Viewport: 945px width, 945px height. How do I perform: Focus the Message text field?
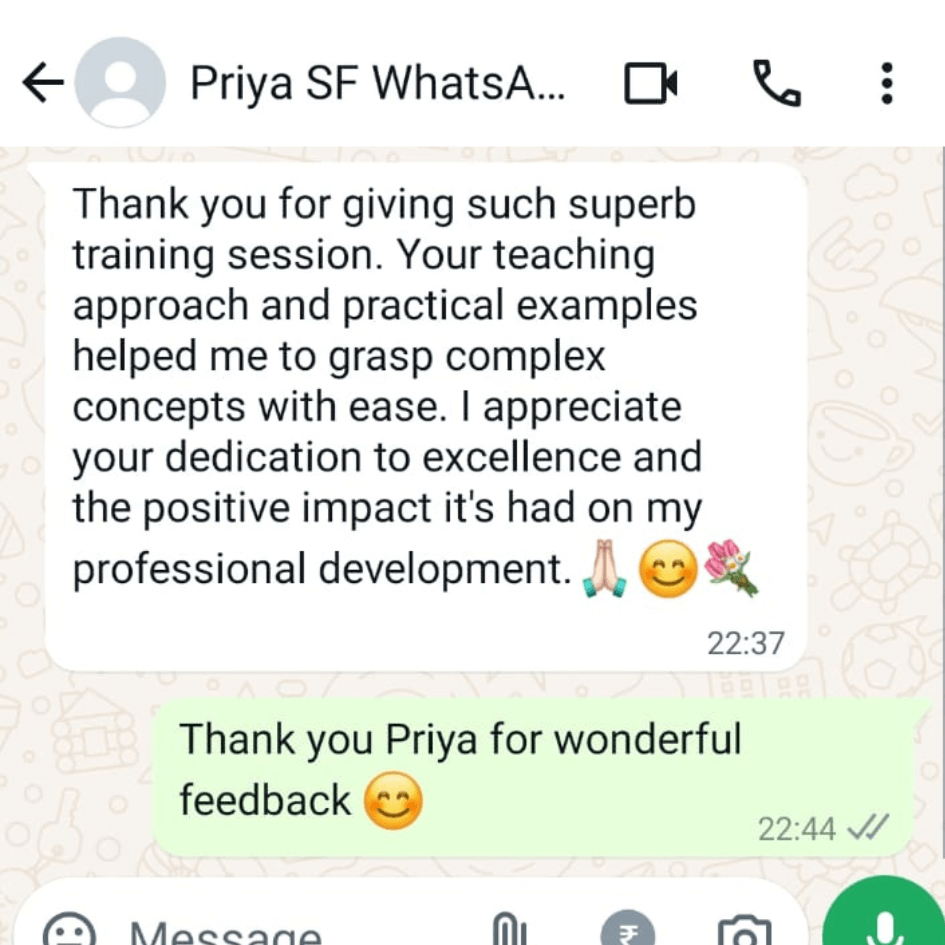(x=260, y=932)
